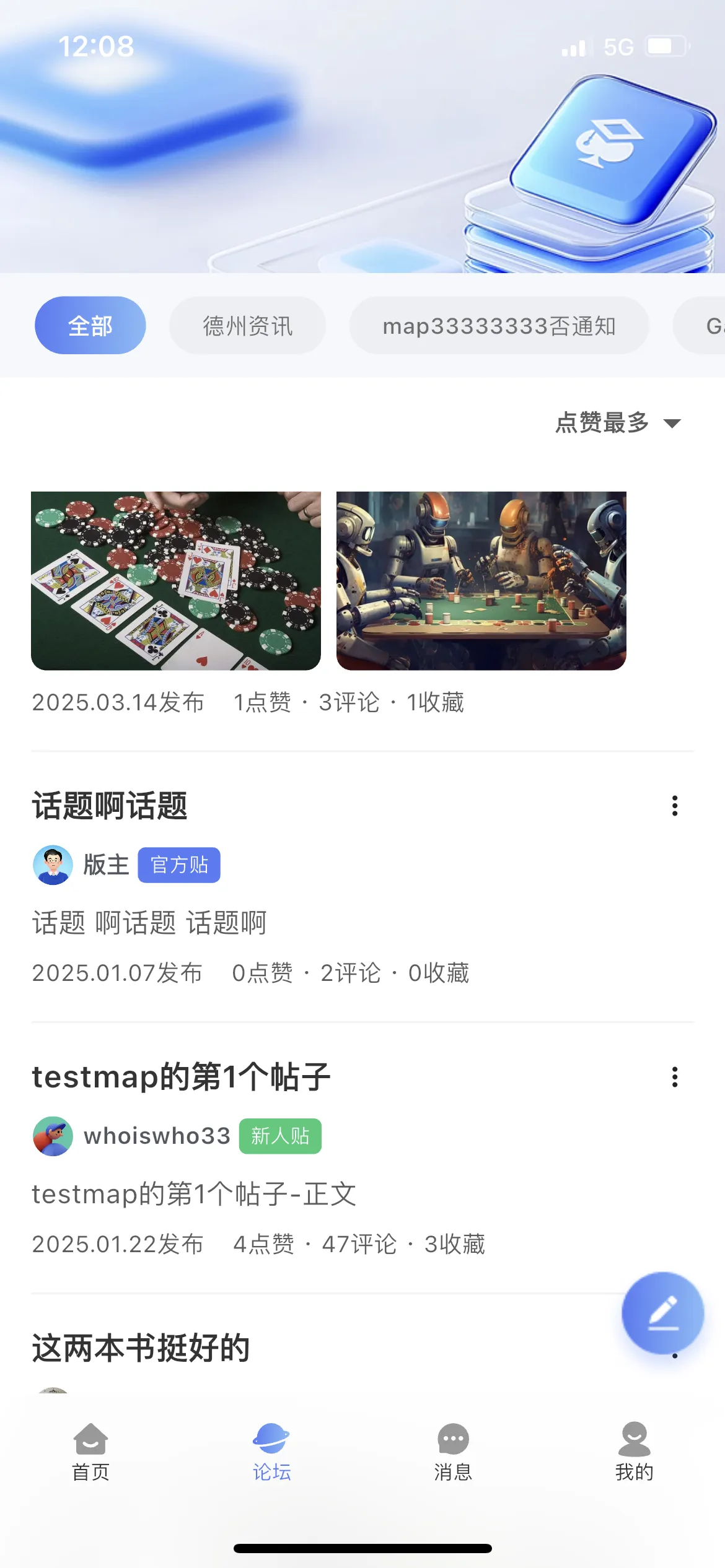The image size is (725, 1568).
Task: Tap the 官方贴 badge
Action: click(179, 865)
